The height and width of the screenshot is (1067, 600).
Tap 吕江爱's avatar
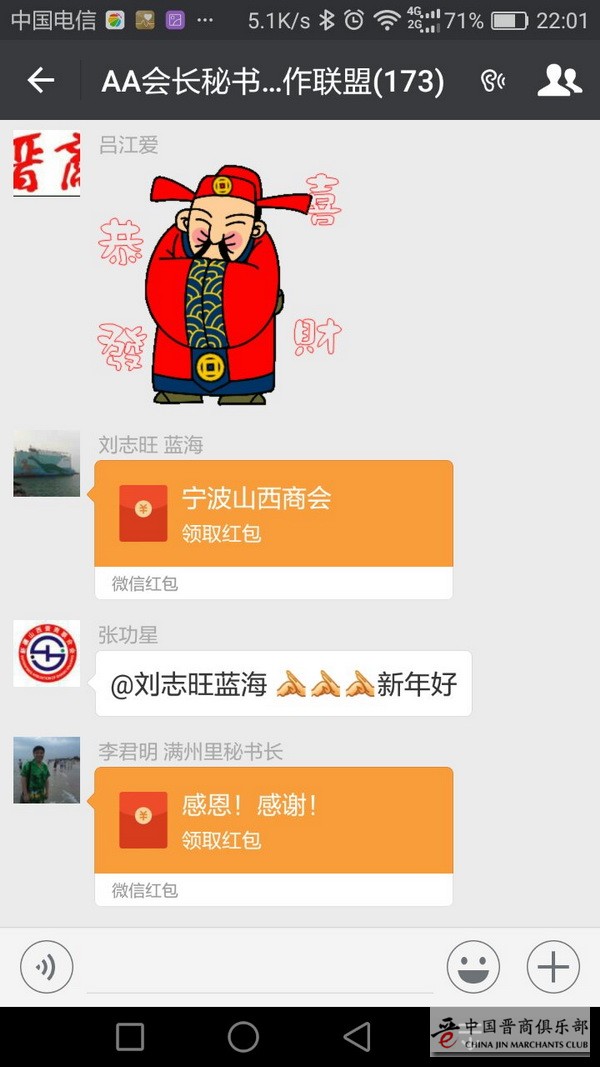click(x=46, y=163)
